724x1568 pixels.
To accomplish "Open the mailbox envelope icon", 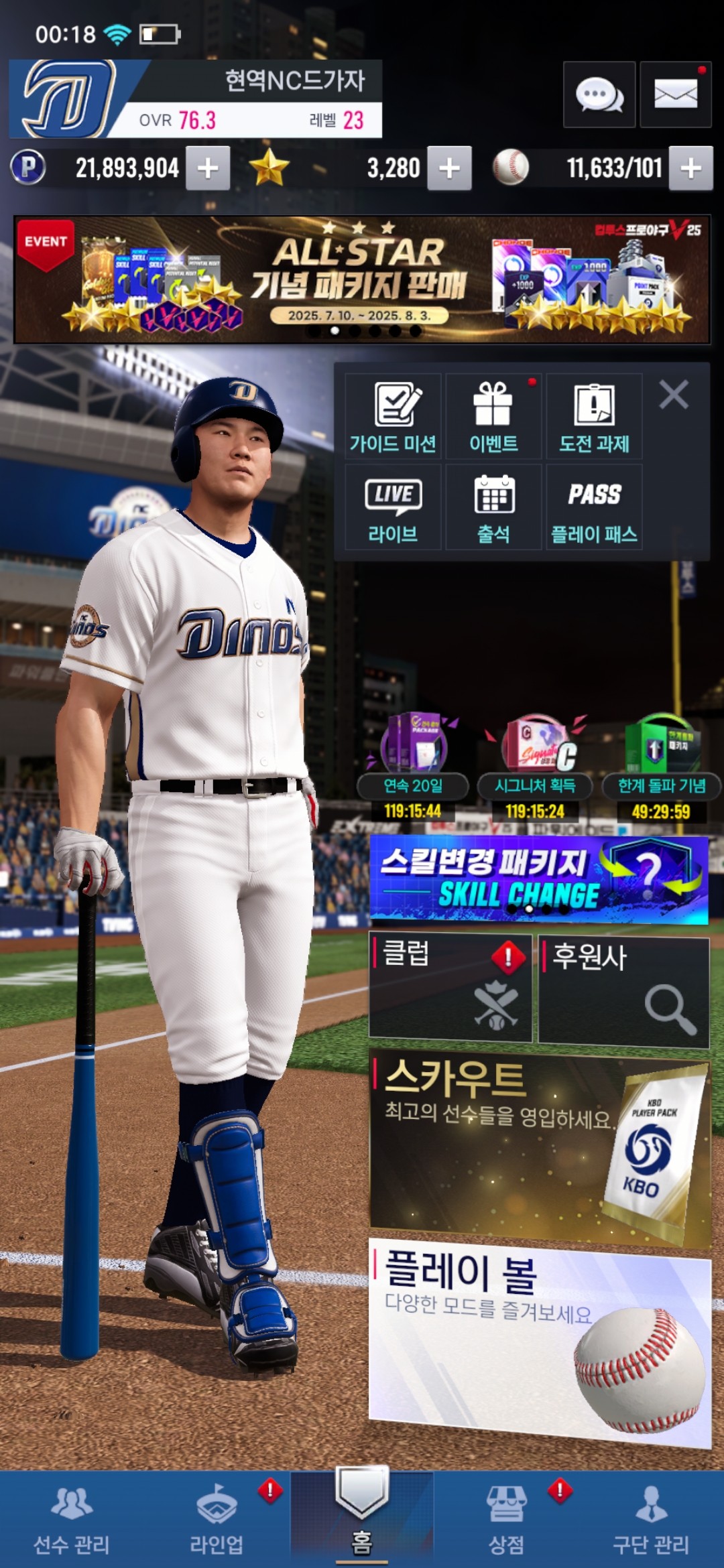I will point(675,94).
